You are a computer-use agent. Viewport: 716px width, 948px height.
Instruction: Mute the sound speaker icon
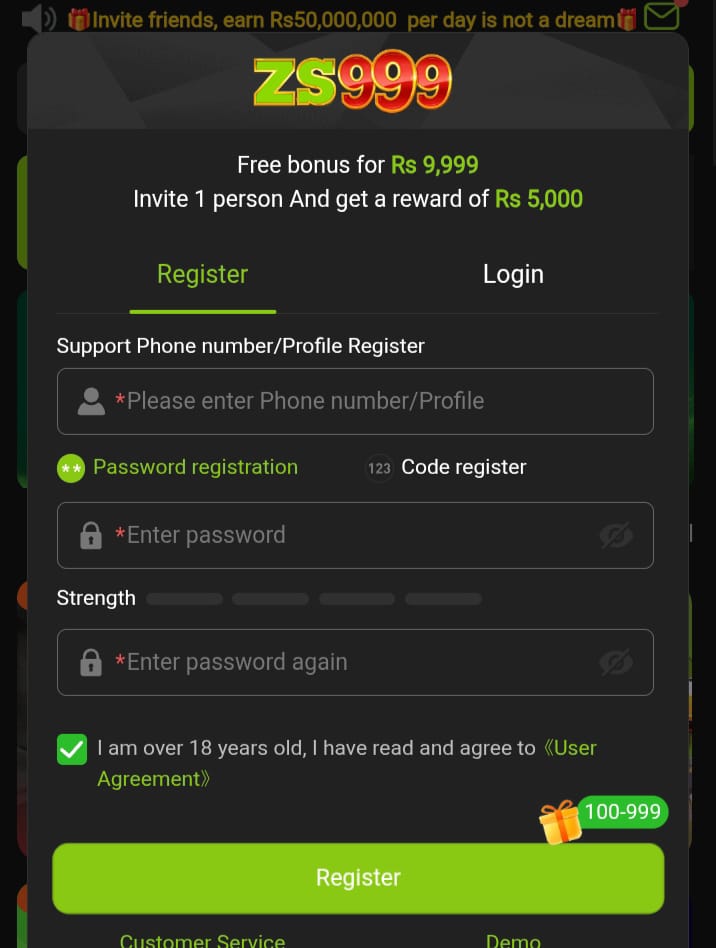(38, 17)
